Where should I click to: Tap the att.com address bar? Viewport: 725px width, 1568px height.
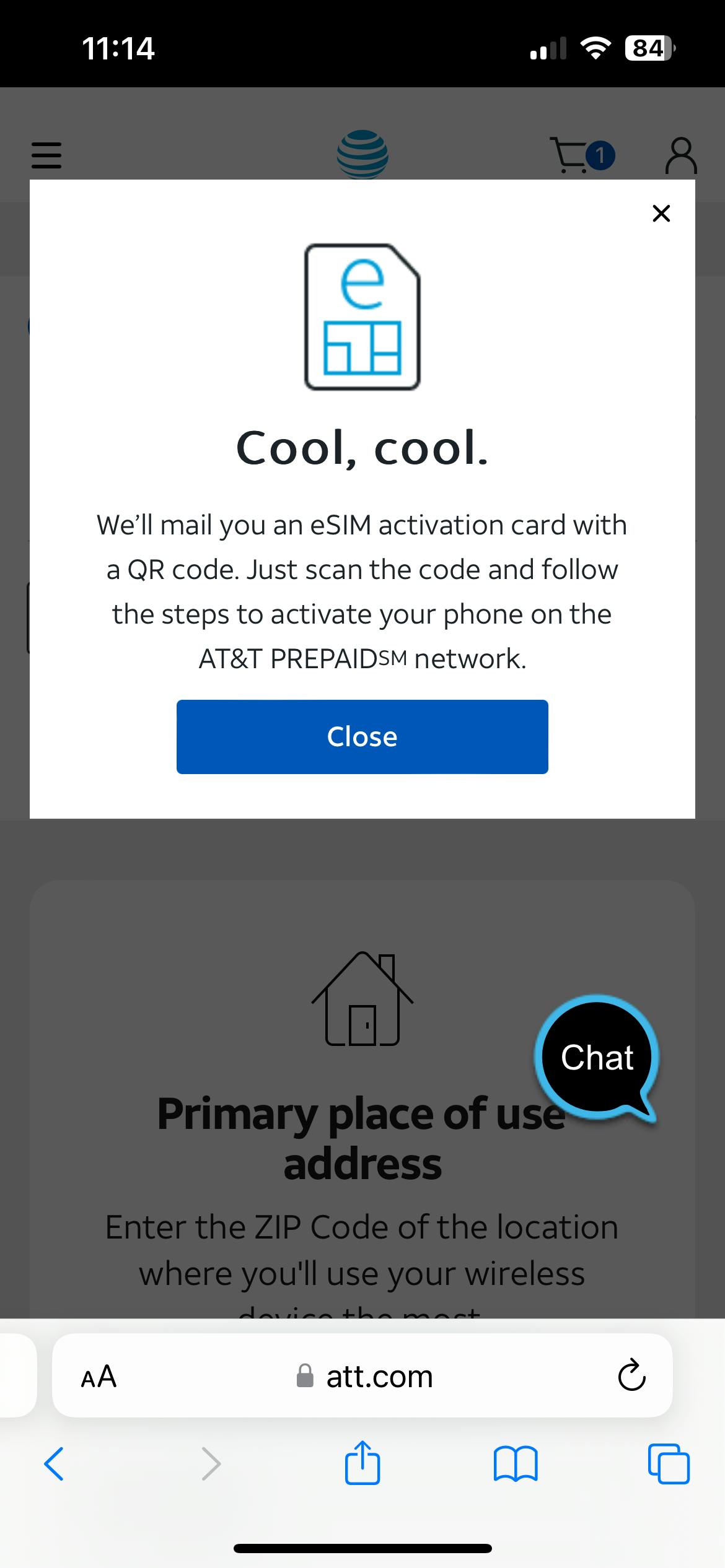(x=379, y=1376)
